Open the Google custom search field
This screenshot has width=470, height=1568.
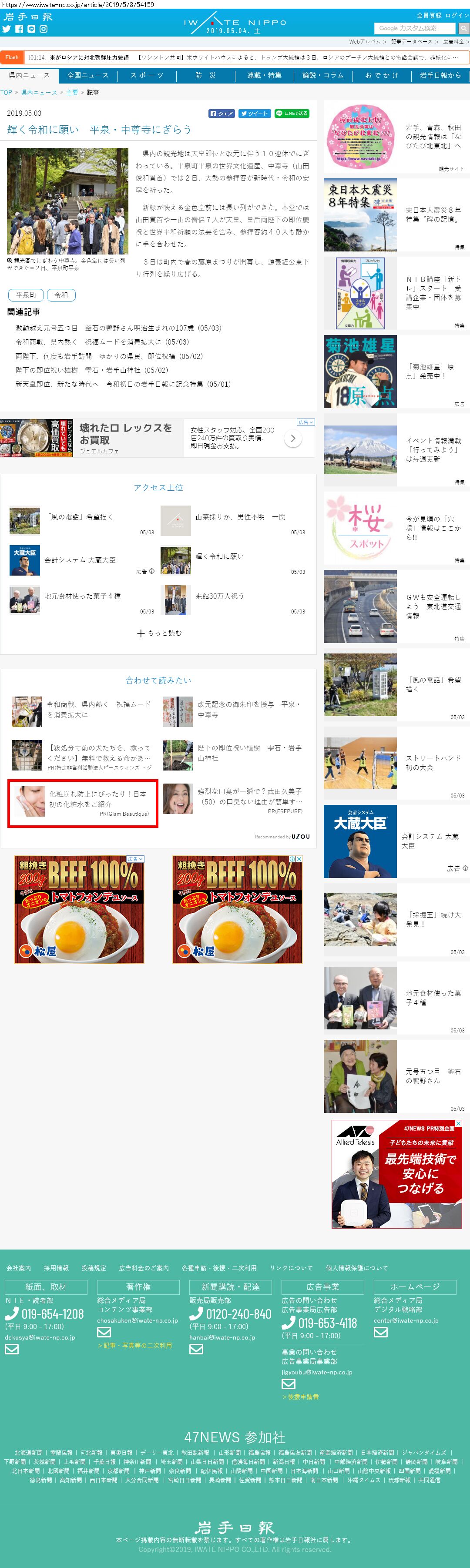[415, 28]
